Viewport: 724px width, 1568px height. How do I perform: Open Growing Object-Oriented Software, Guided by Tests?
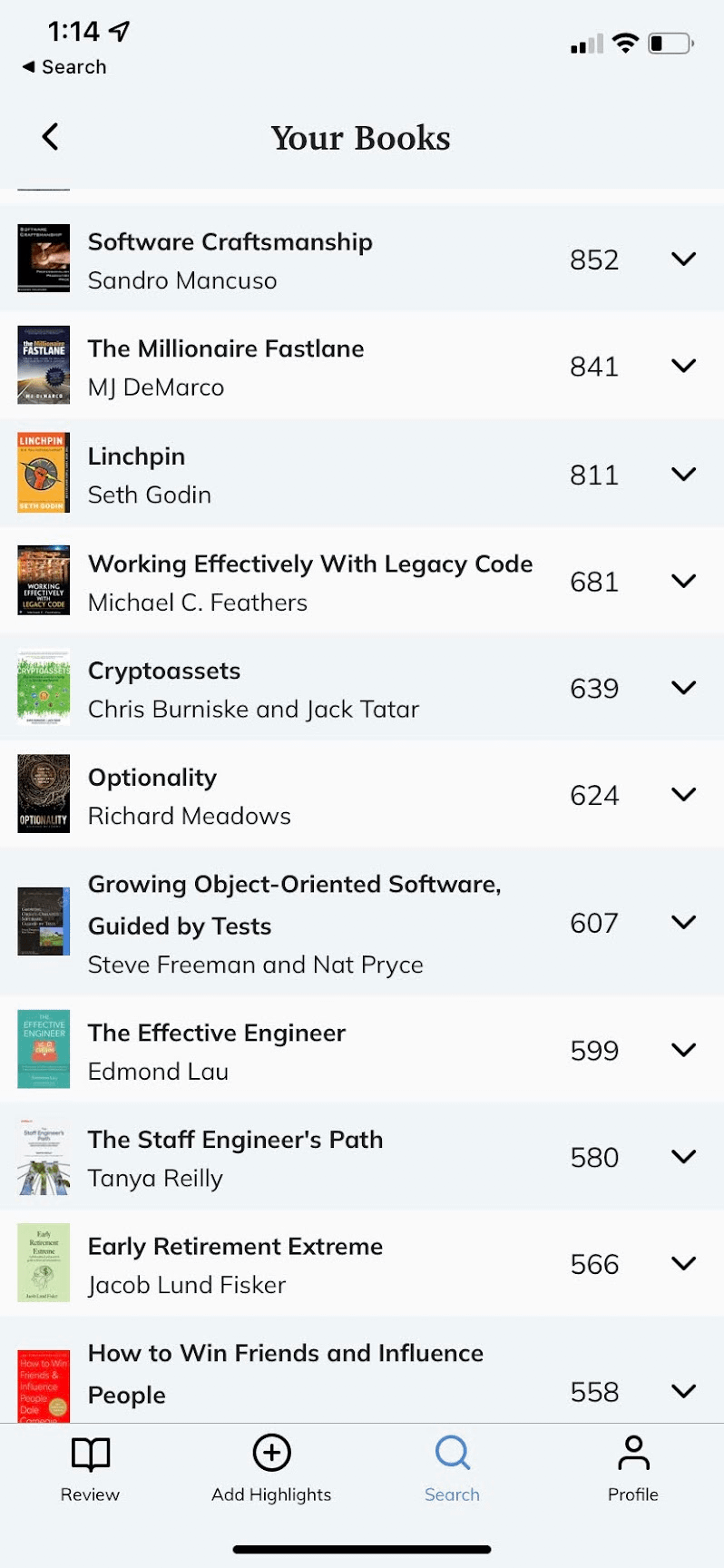click(x=294, y=922)
